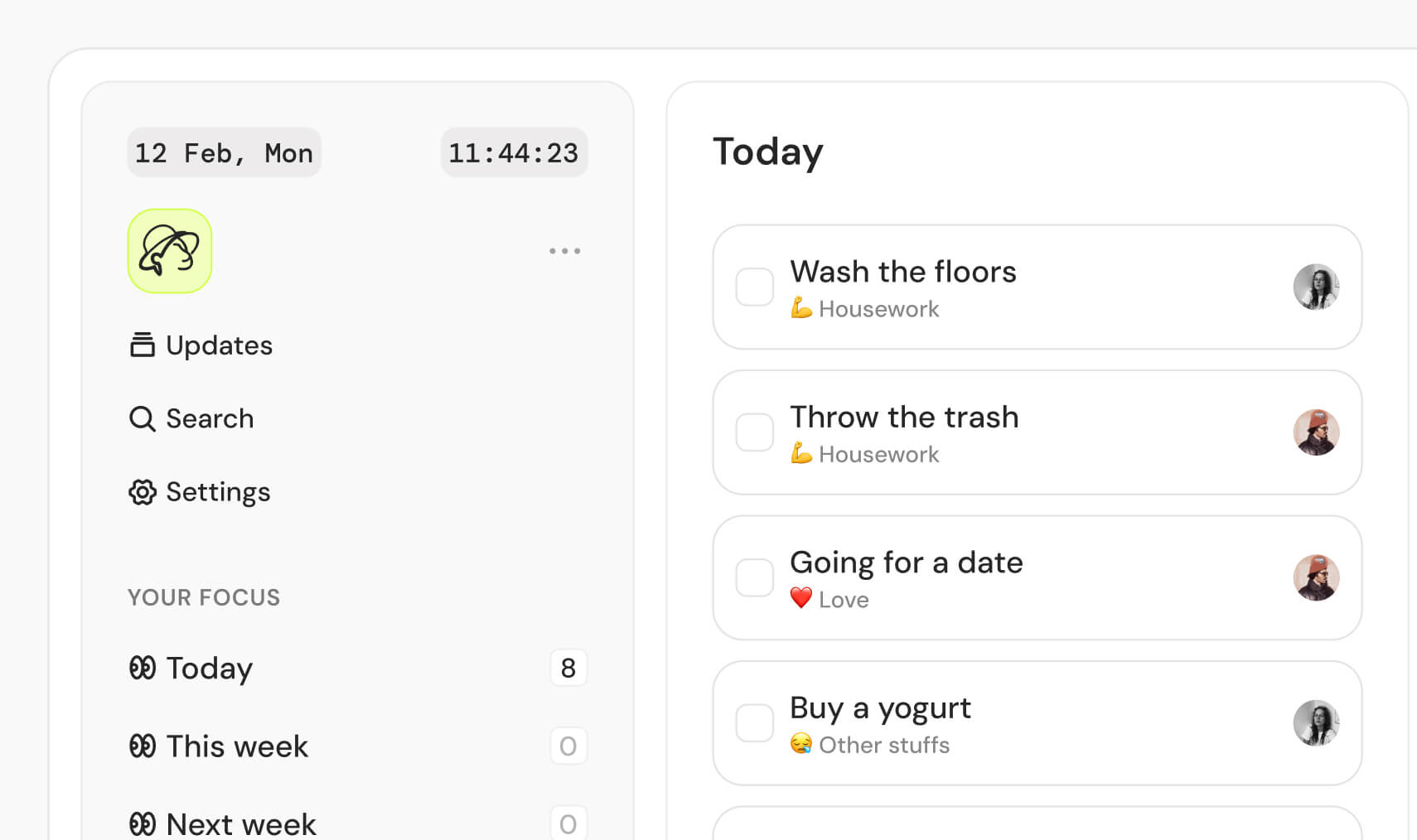1417x840 pixels.
Task: Complete the Buy a yogurt task
Action: coord(754,723)
